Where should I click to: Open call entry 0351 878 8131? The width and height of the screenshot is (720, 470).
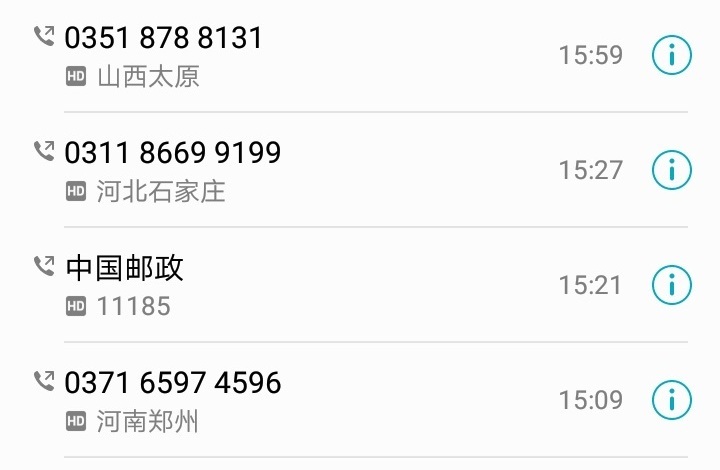pyautogui.click(x=300, y=55)
